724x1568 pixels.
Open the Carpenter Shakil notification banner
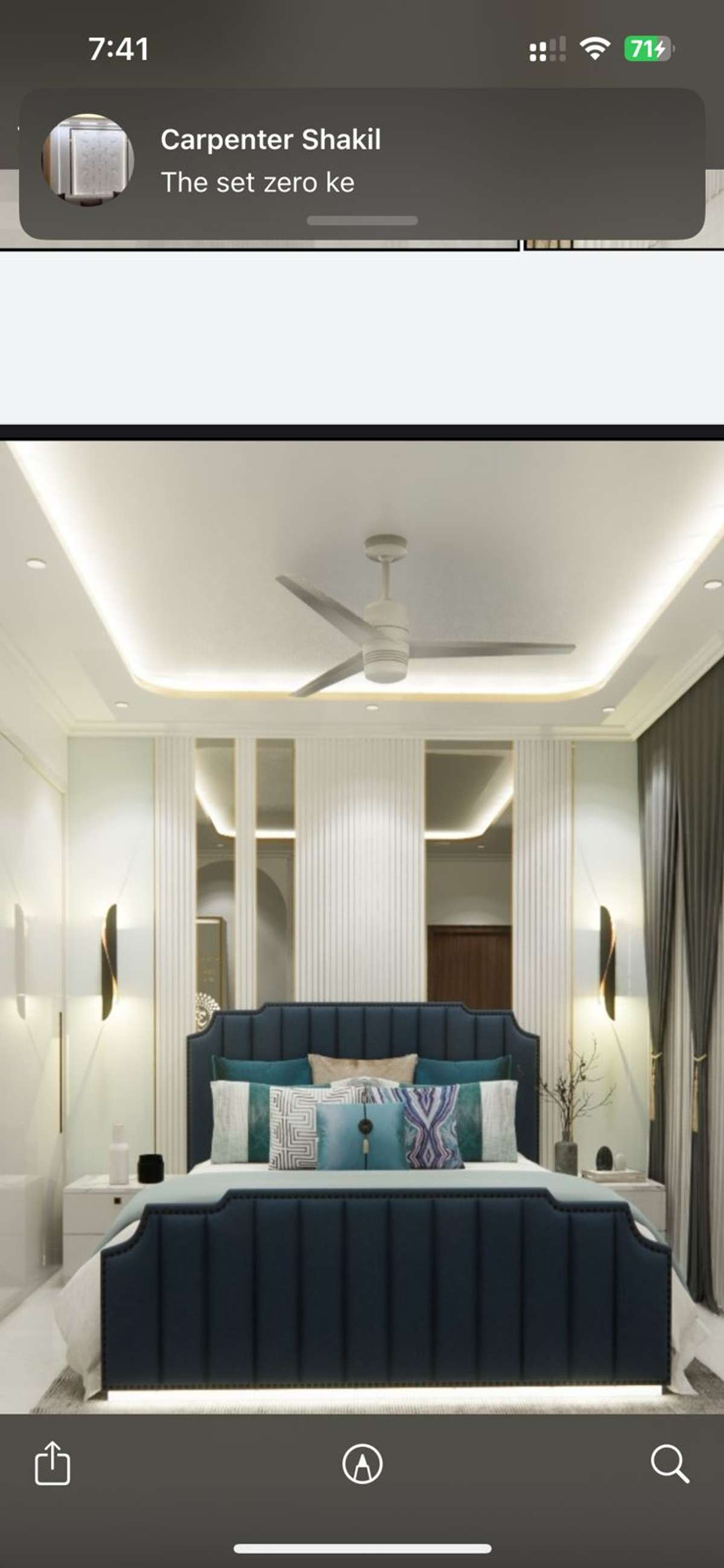click(x=362, y=161)
